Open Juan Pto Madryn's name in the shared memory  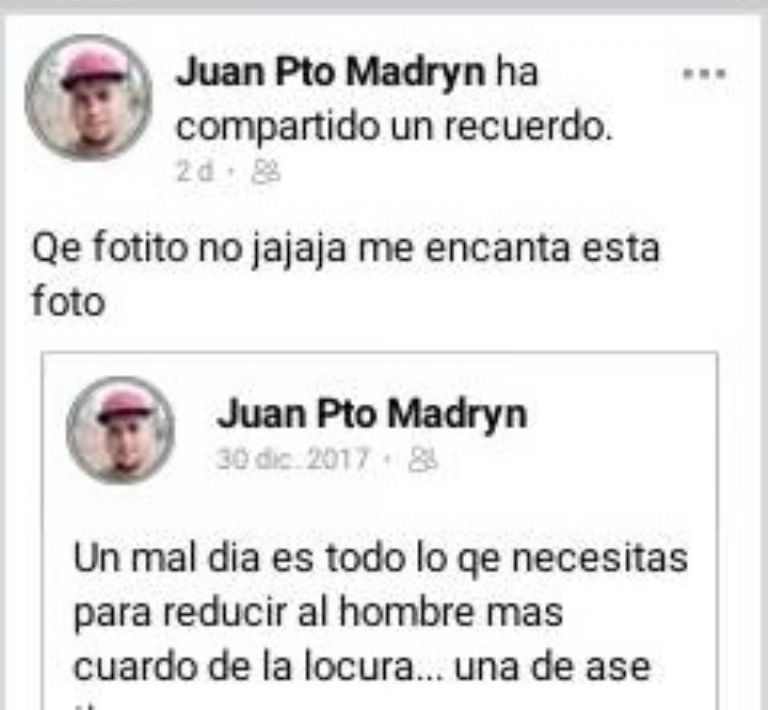(x=371, y=413)
